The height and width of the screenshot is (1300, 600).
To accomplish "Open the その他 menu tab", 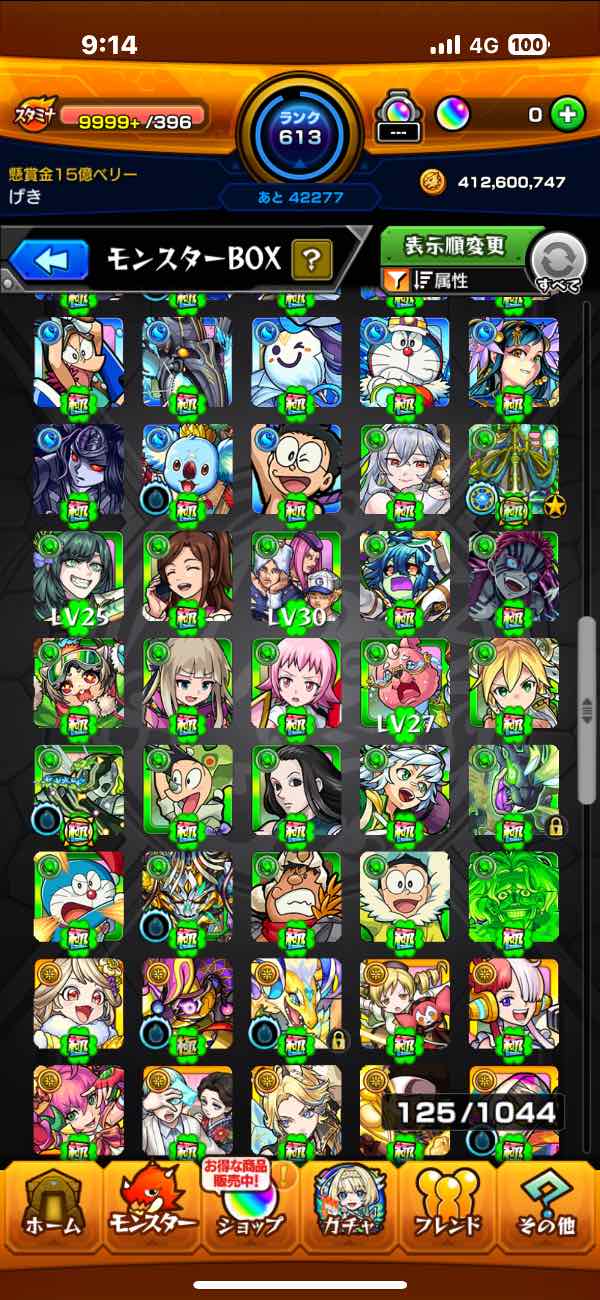I will [547, 1212].
